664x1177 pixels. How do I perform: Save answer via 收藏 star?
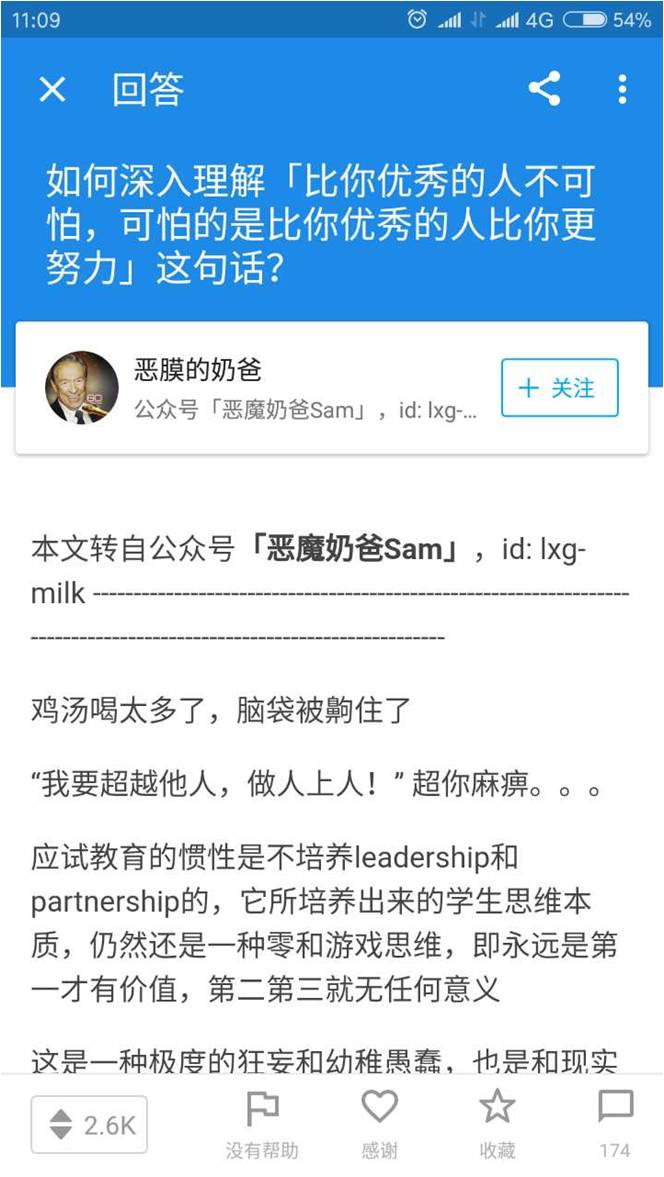point(496,1124)
